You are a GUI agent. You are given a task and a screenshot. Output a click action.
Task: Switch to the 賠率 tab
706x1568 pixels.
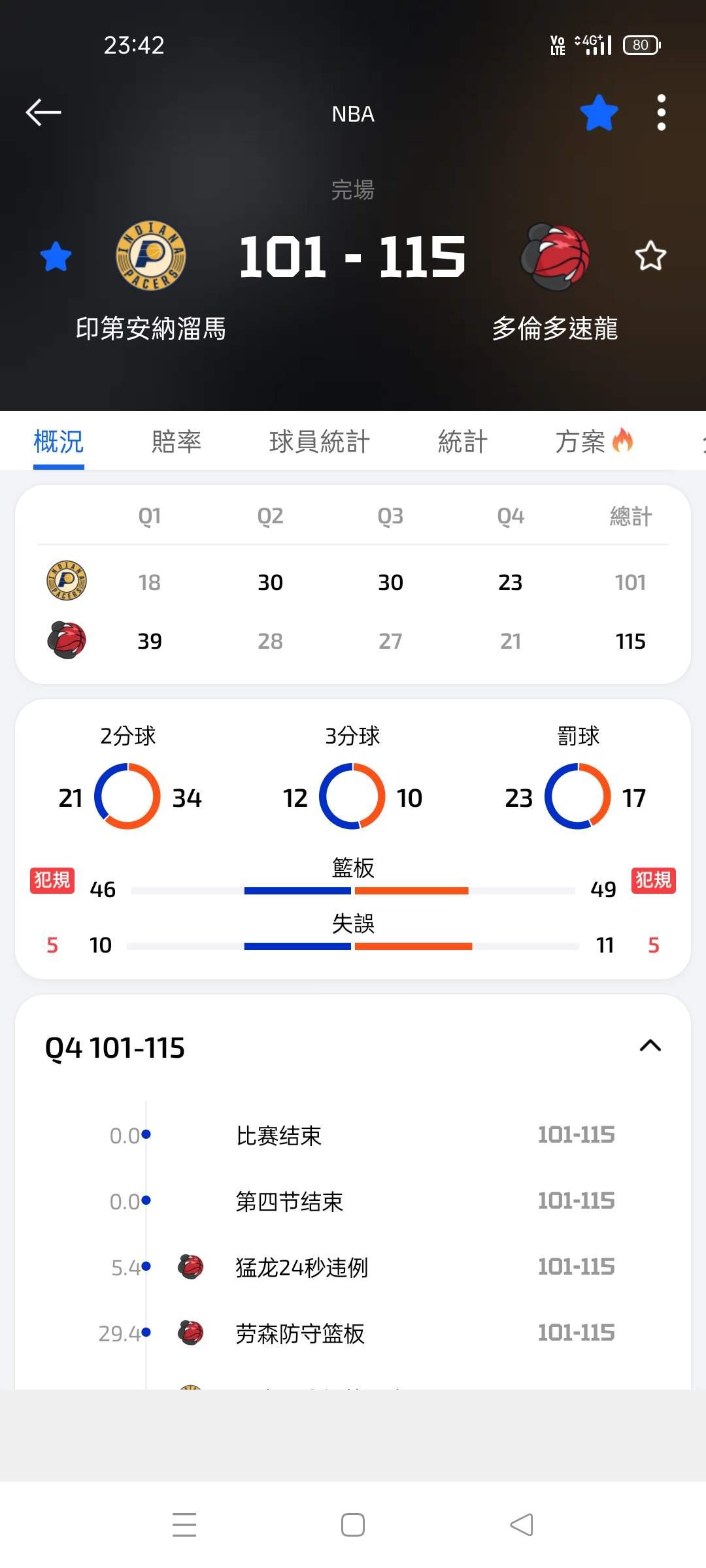pos(176,442)
